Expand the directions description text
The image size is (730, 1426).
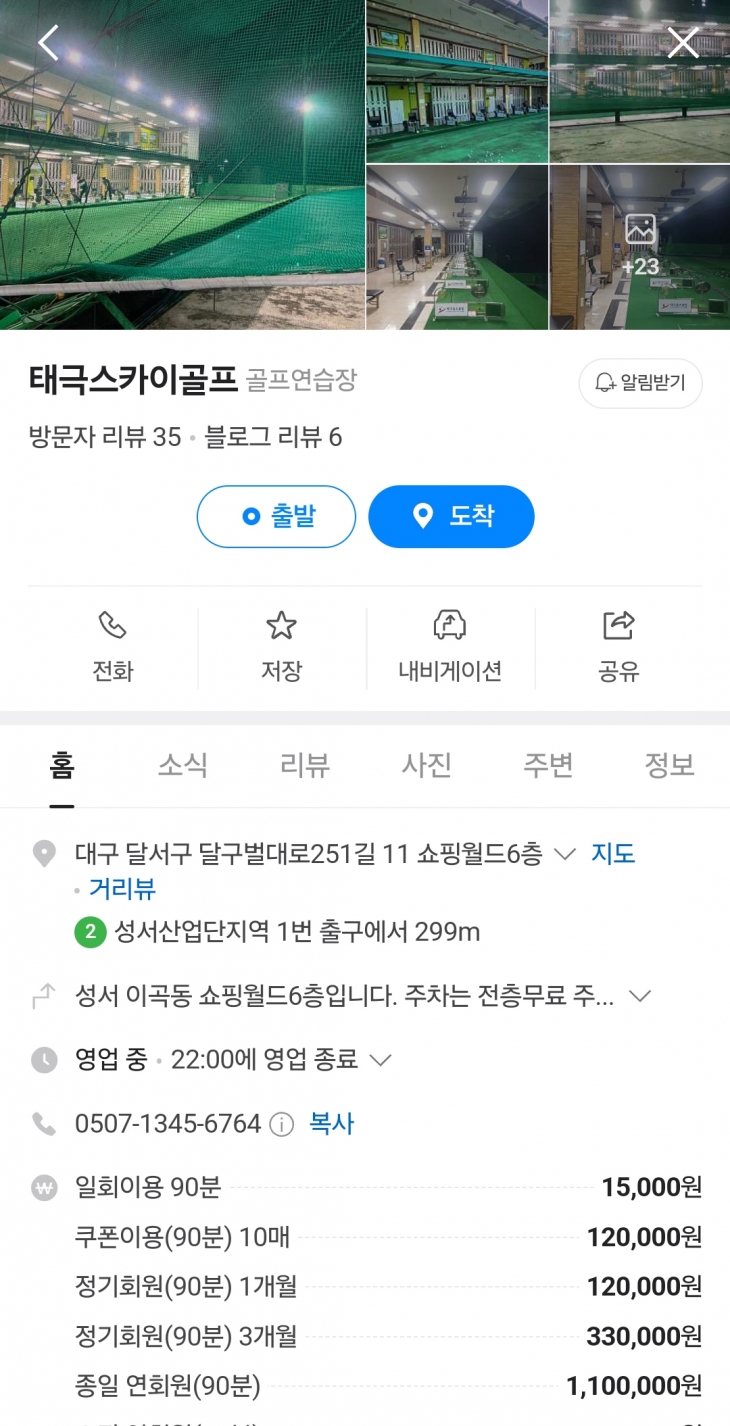[x=640, y=996]
